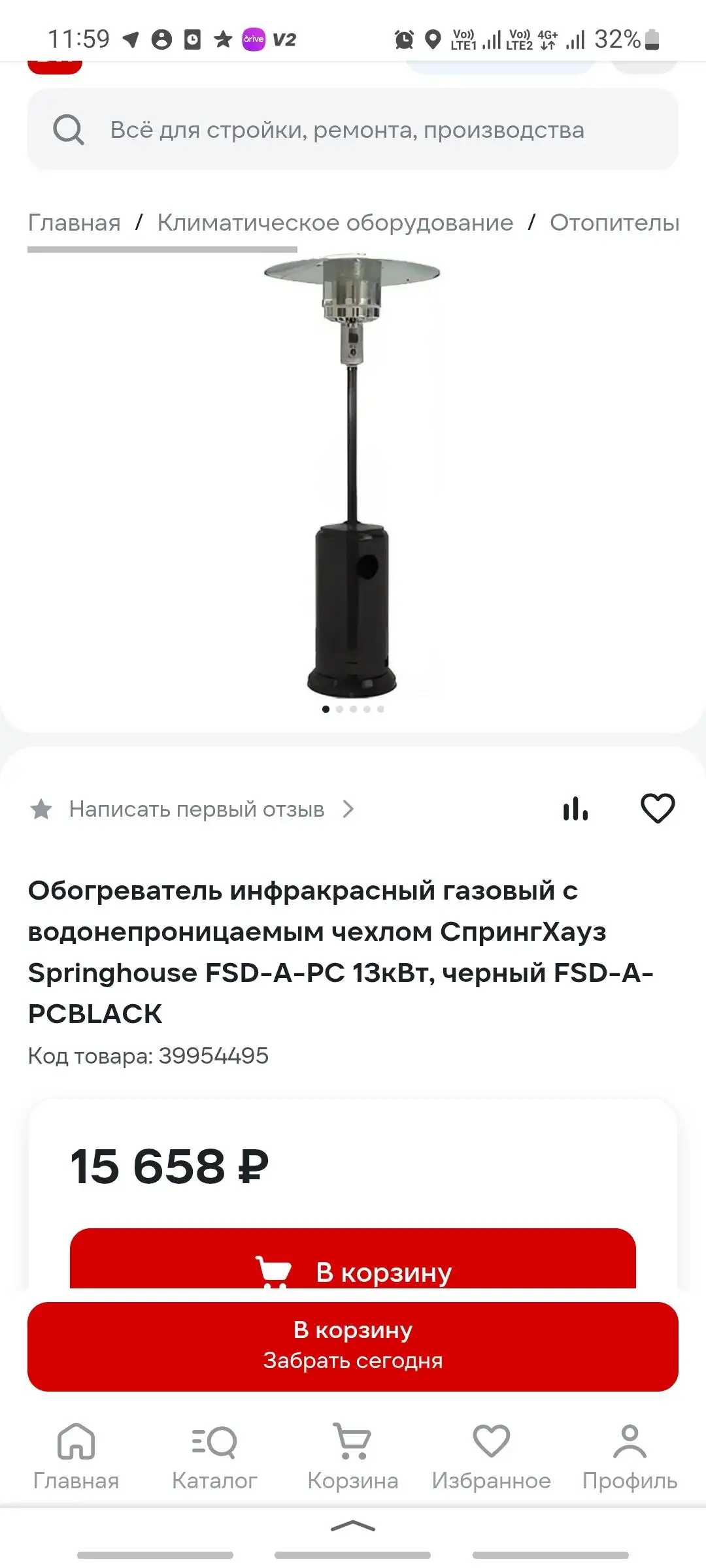The height and width of the screenshot is (1568, 706).
Task: Expand the image carousel to next photo dot
Action: pyautogui.click(x=339, y=709)
